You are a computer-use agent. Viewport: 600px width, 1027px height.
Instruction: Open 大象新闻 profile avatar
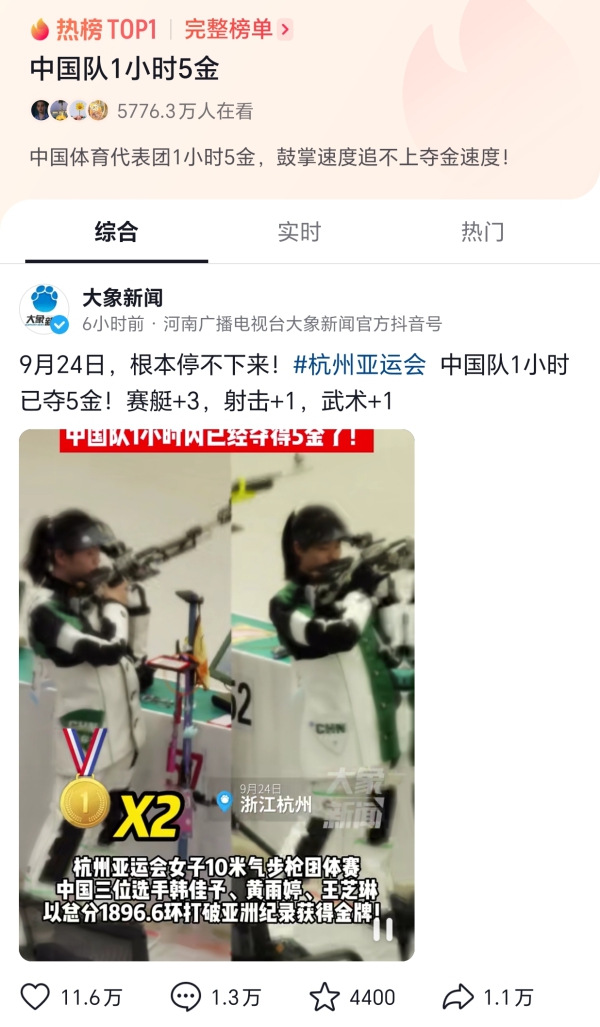[44, 309]
